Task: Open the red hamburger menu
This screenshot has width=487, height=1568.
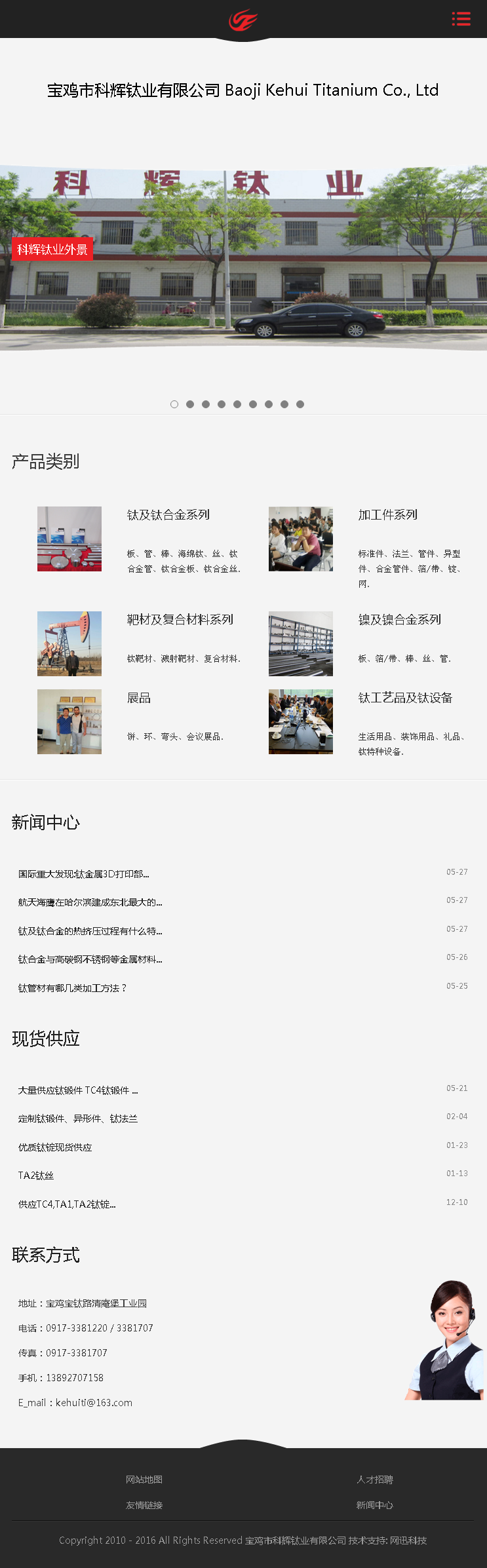Action: (x=461, y=18)
